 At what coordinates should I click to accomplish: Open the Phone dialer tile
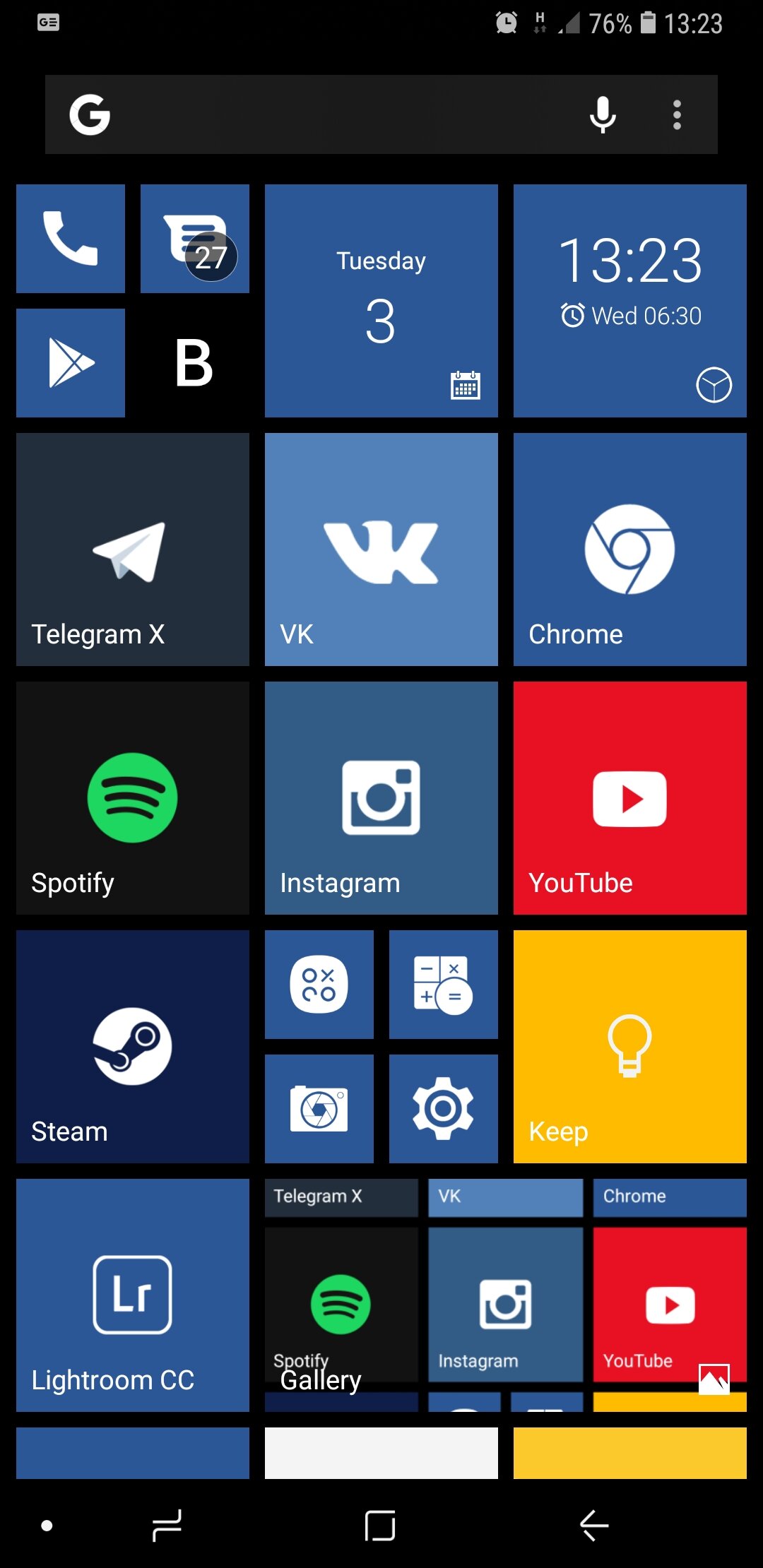(x=71, y=239)
